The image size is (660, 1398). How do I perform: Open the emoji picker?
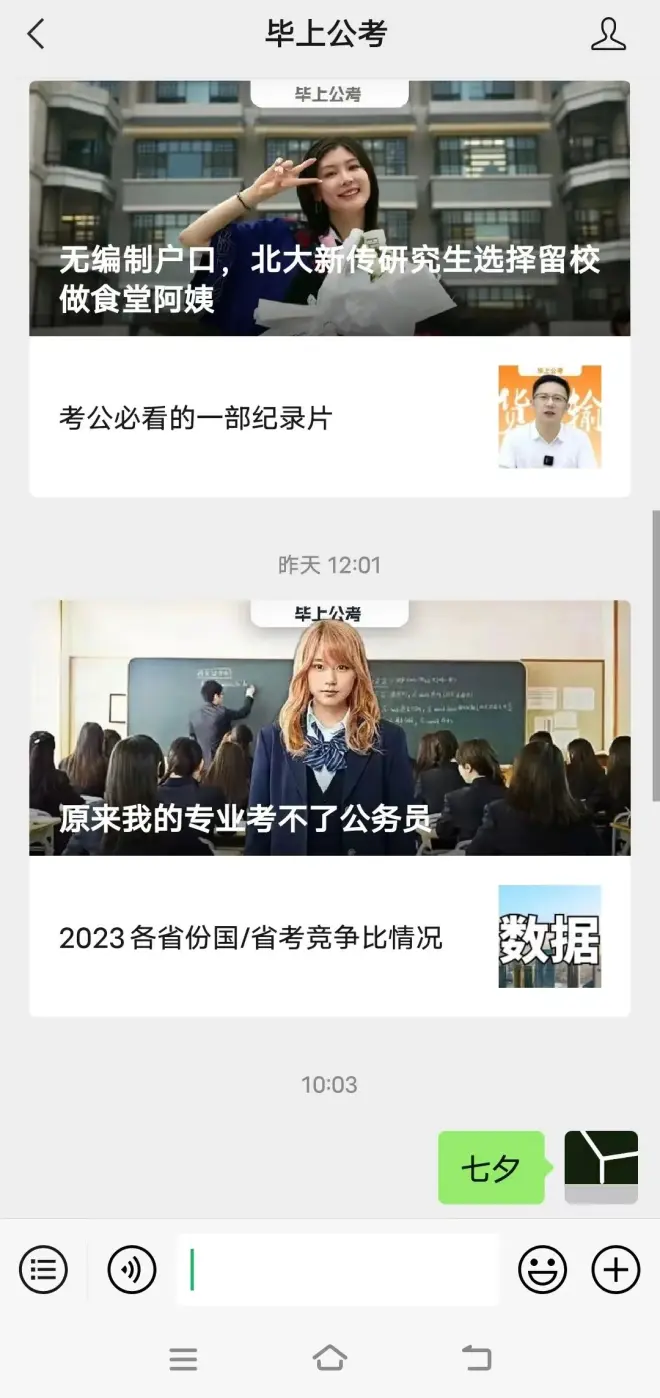542,1270
